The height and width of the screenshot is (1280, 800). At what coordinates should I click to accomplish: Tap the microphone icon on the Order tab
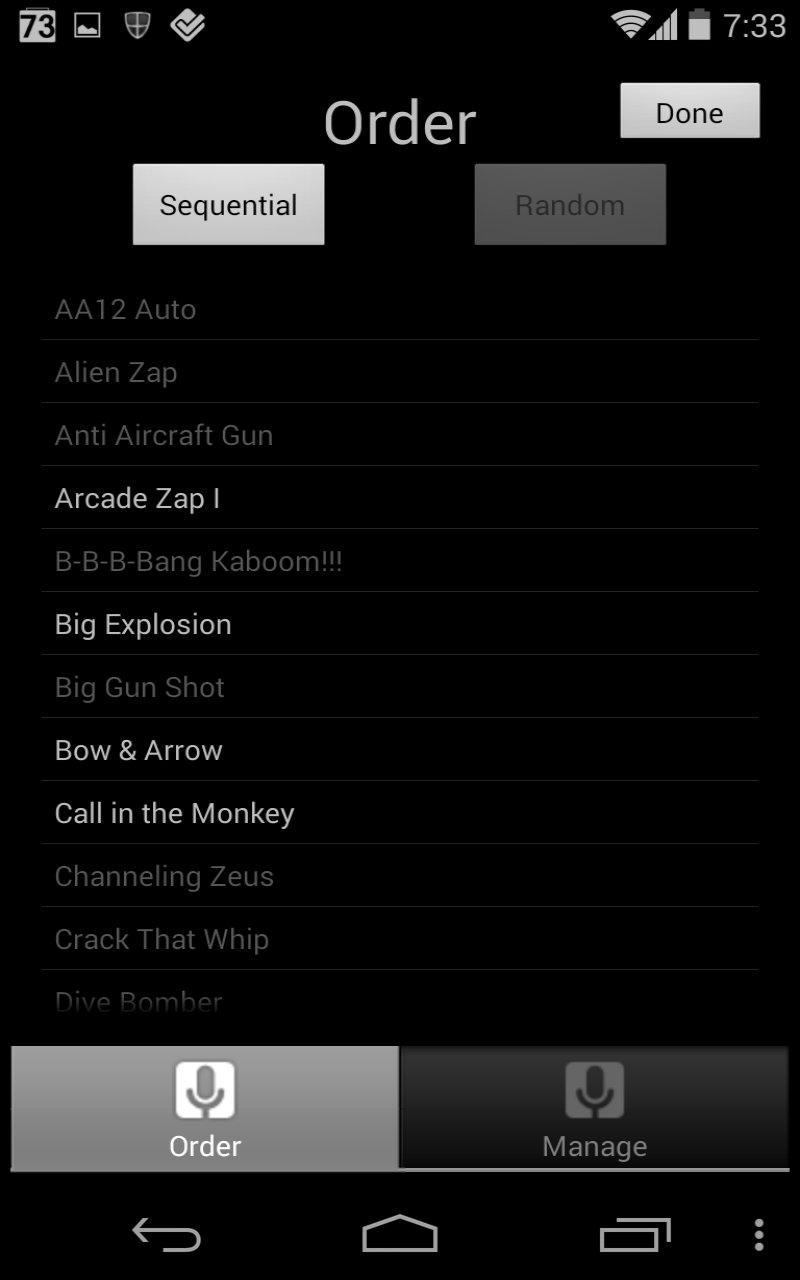[x=204, y=1088]
